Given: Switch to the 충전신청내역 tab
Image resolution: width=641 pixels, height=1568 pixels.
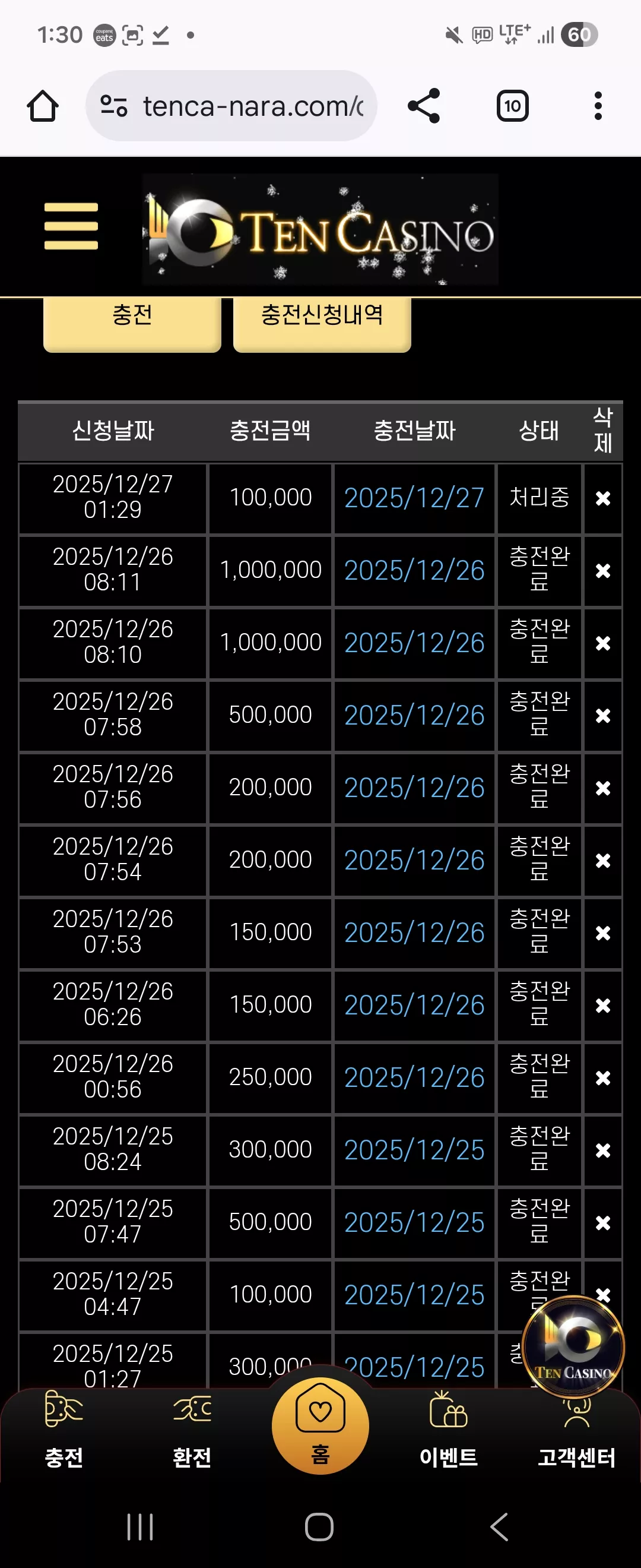Looking at the screenshot, I should pyautogui.click(x=322, y=323).
